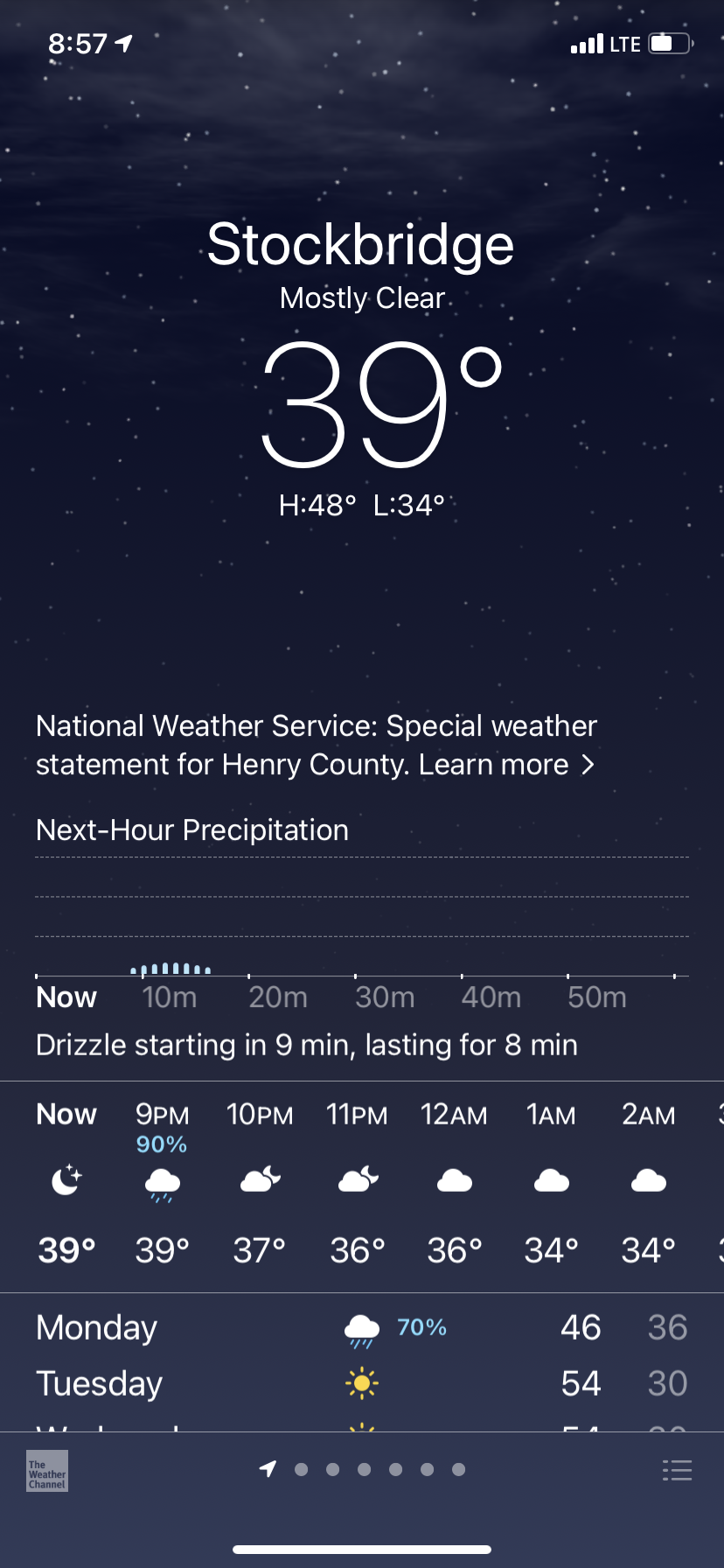Open The Weather Channel attribution logo
The width and height of the screenshot is (724, 1568).
tap(47, 1471)
